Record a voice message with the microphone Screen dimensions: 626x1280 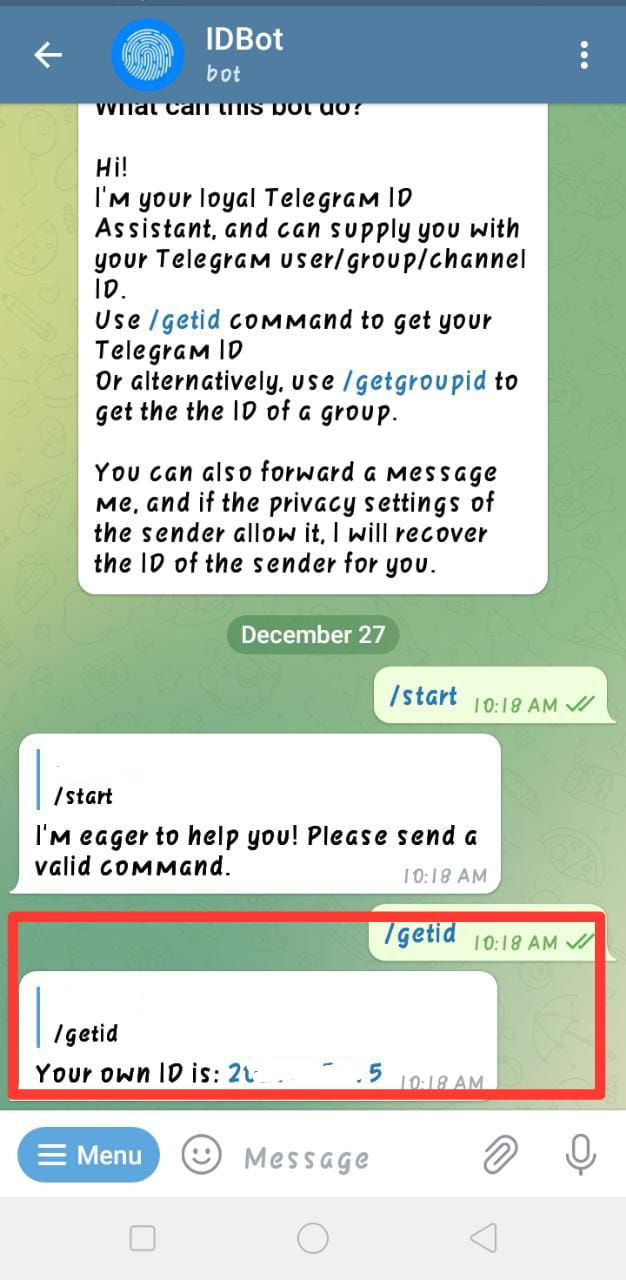(x=580, y=1156)
